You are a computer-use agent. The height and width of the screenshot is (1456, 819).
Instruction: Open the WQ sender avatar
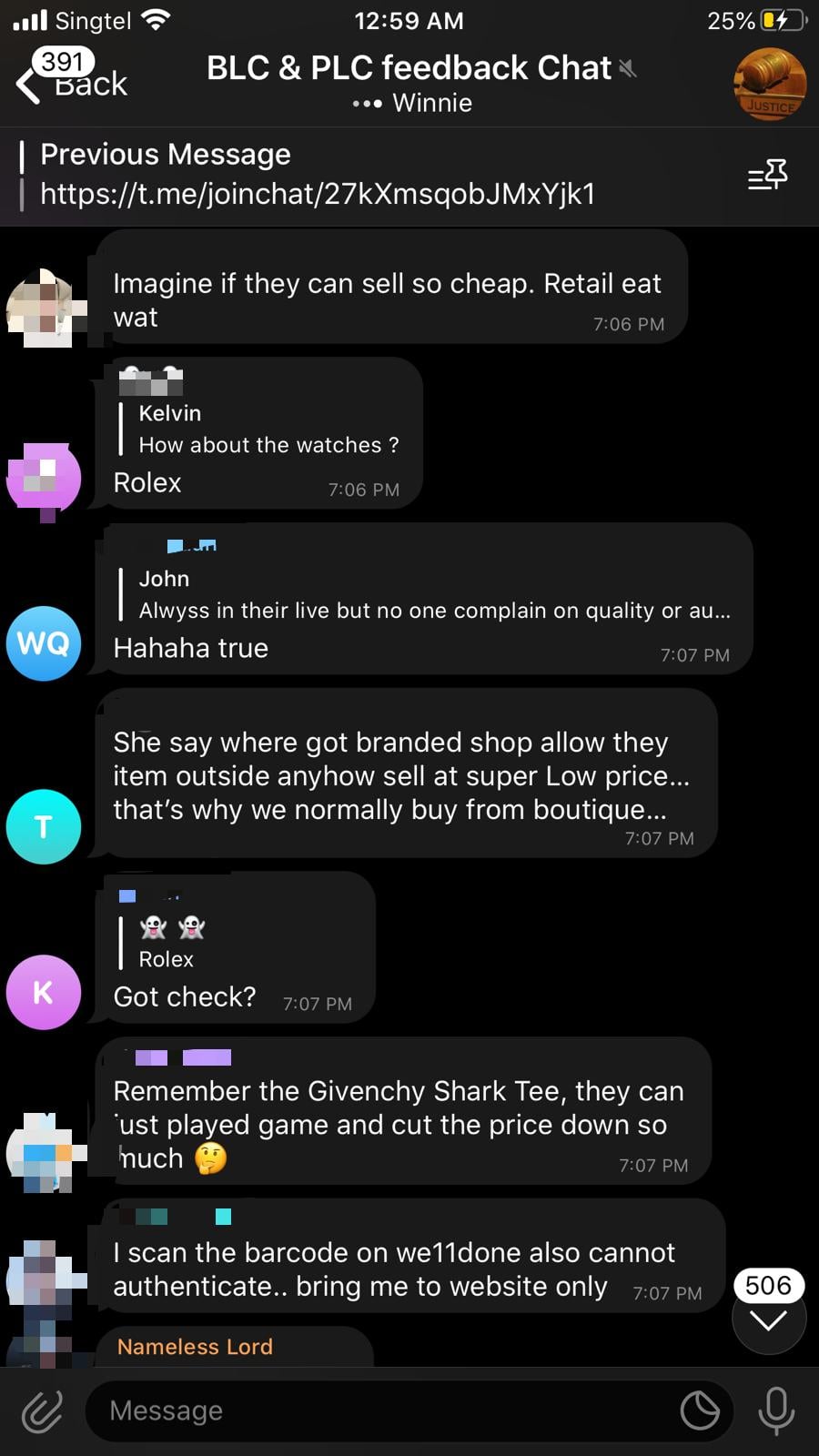click(x=44, y=643)
